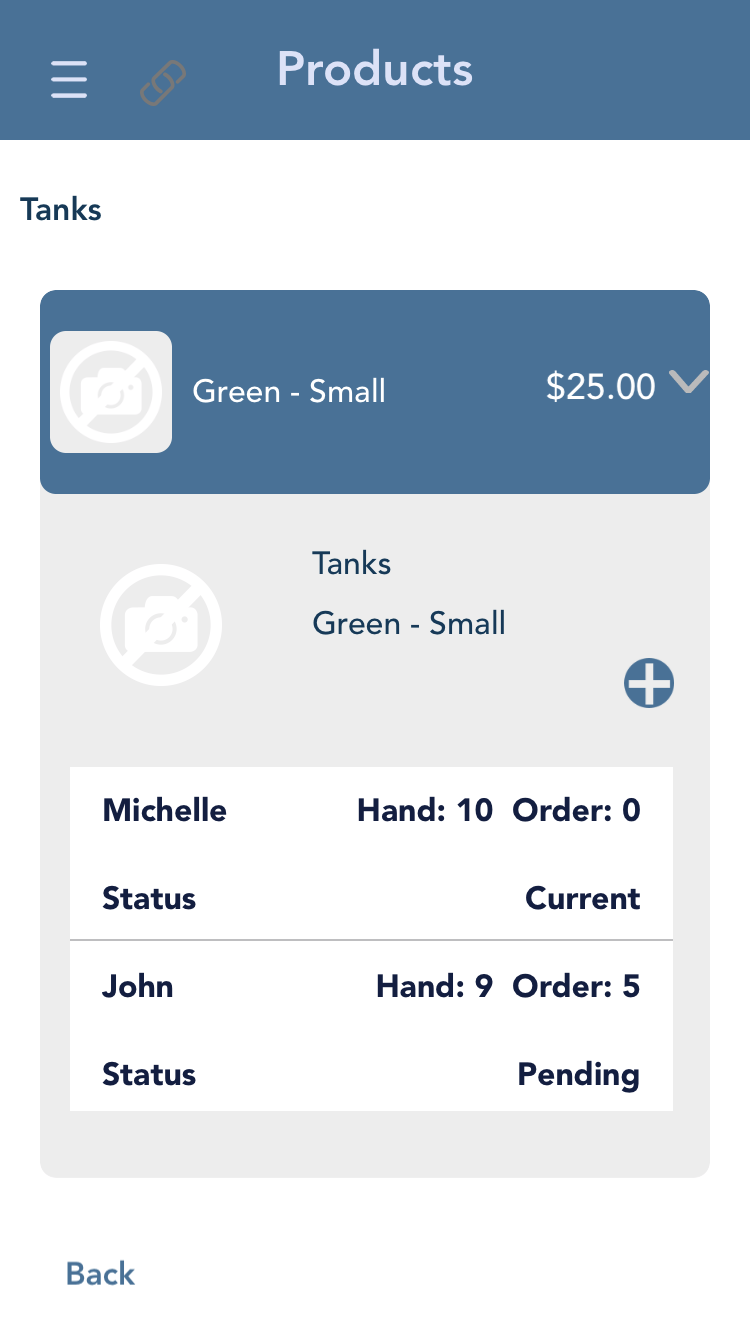750x1334 pixels.
Task: Tap the large camera placeholder in the detail area
Action: 161,624
